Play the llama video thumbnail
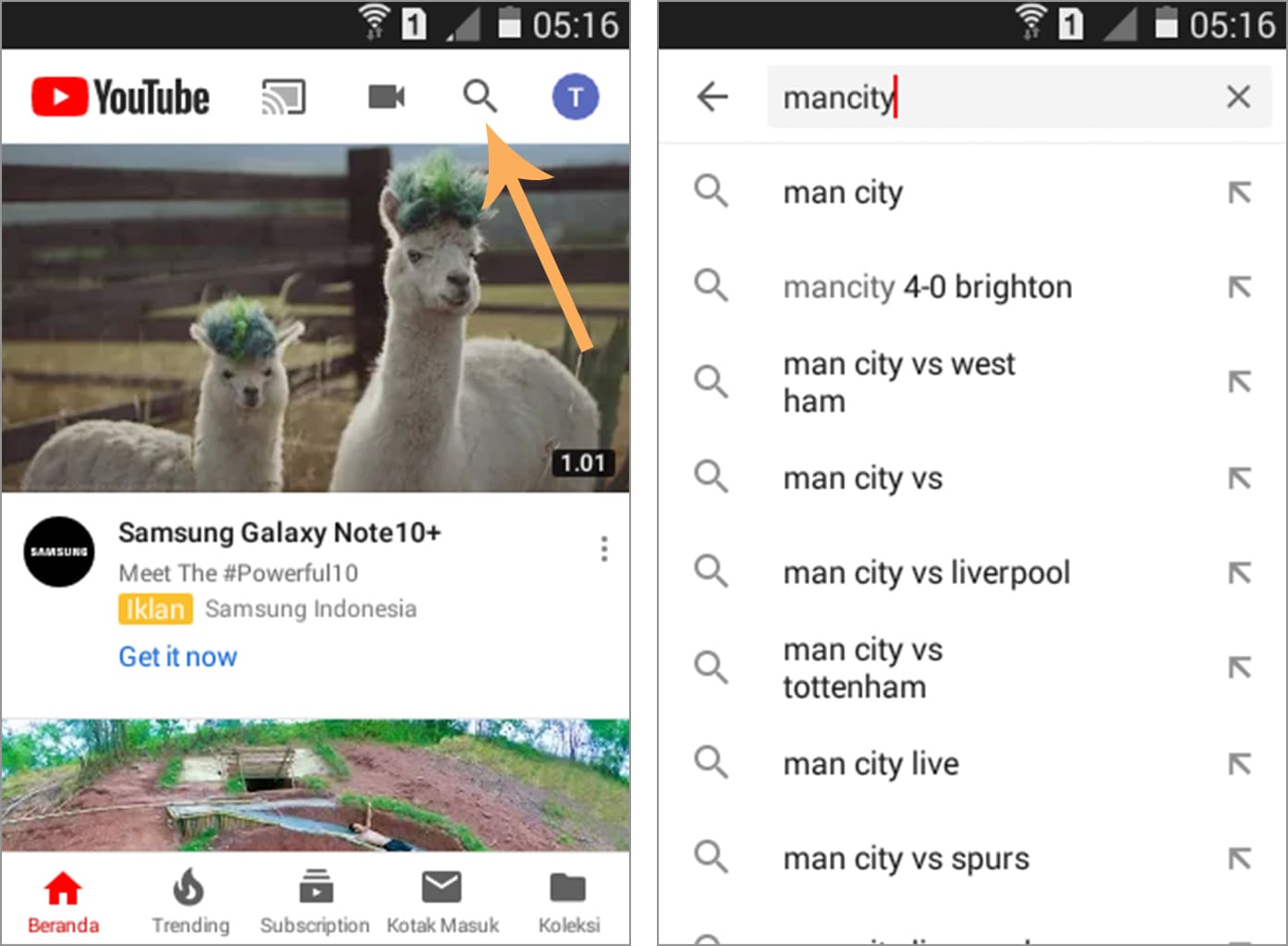The image size is (1288, 946). pyautogui.click(x=315, y=319)
